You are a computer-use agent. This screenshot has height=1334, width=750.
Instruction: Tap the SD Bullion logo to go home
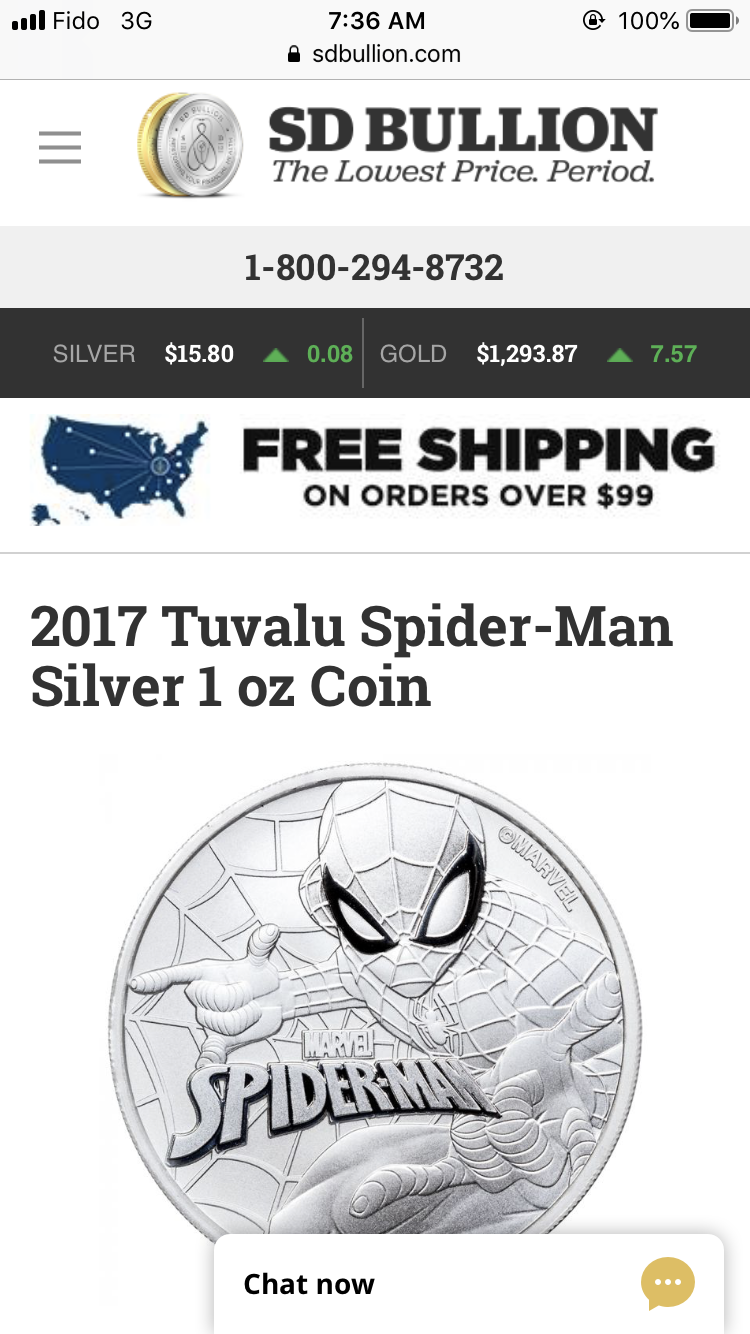coord(397,145)
